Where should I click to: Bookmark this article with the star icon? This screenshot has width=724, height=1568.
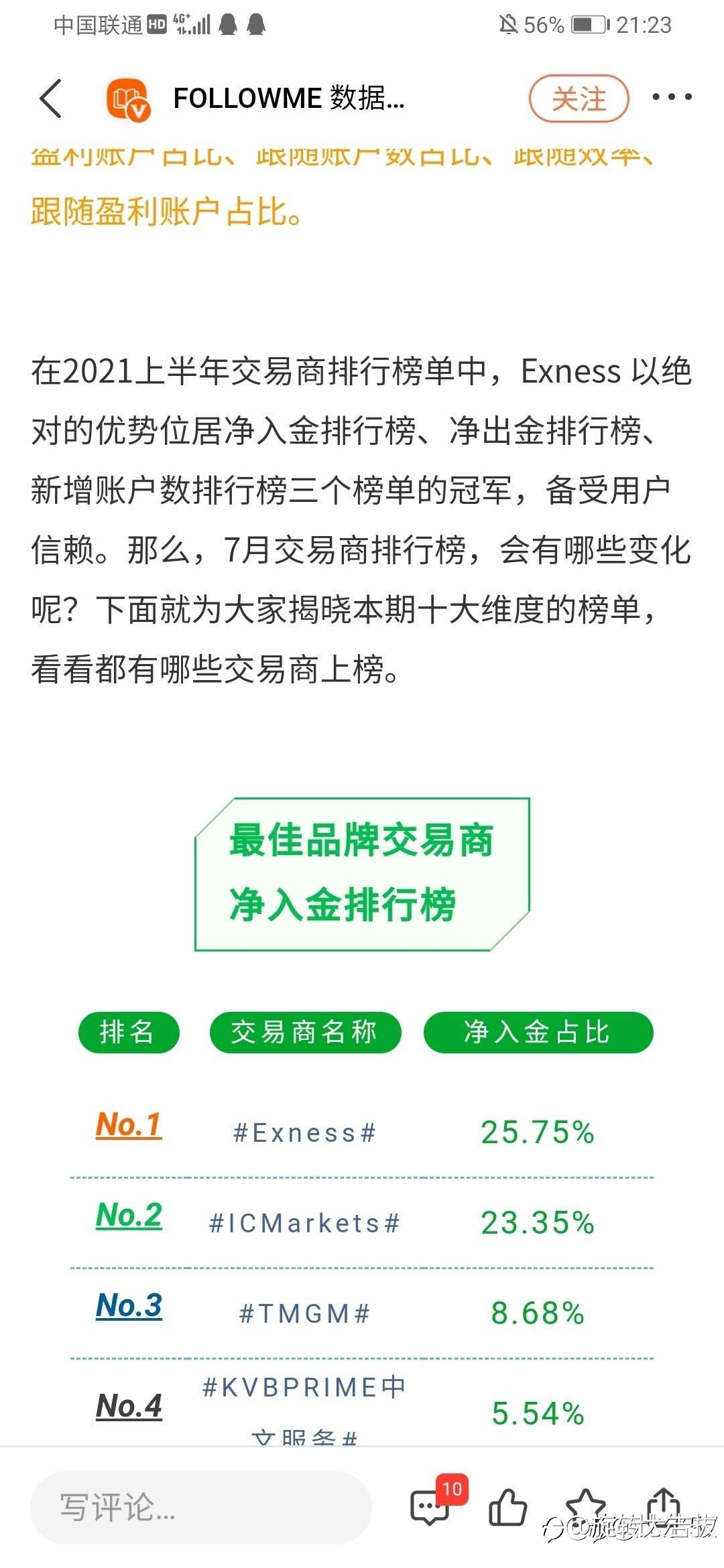(x=586, y=1506)
